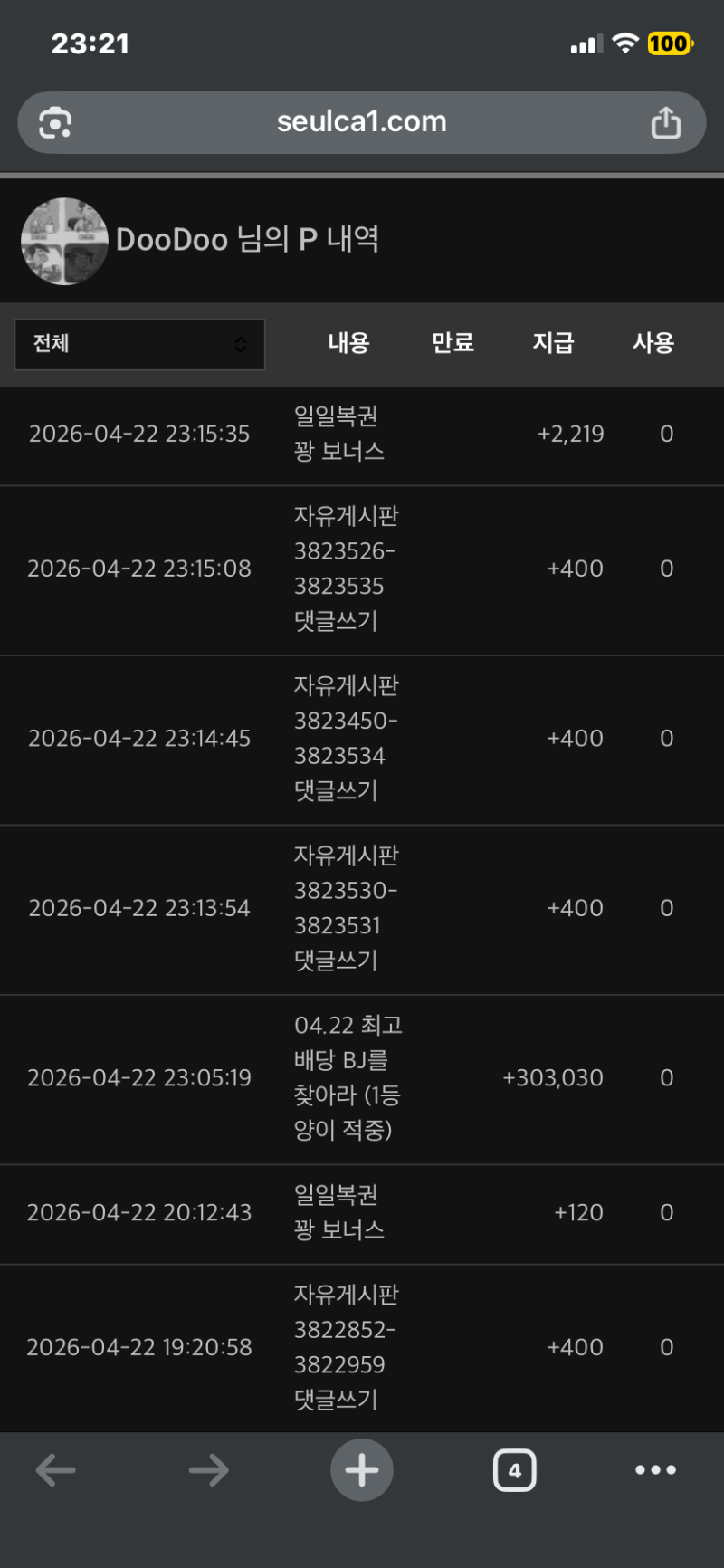Screen dimensions: 724x1568
Task: Go forward to the next page
Action: 209,1470
